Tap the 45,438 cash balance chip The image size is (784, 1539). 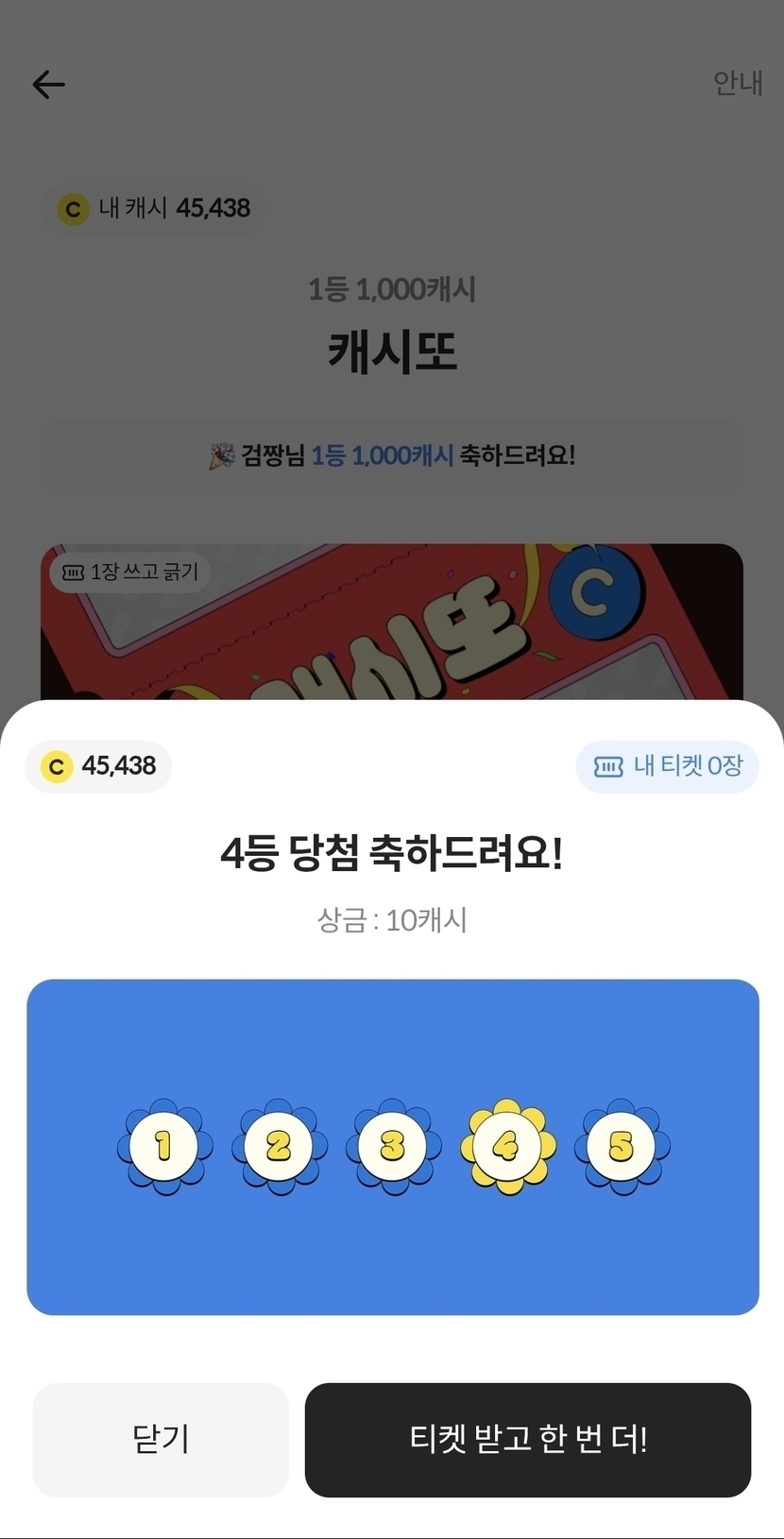(98, 766)
